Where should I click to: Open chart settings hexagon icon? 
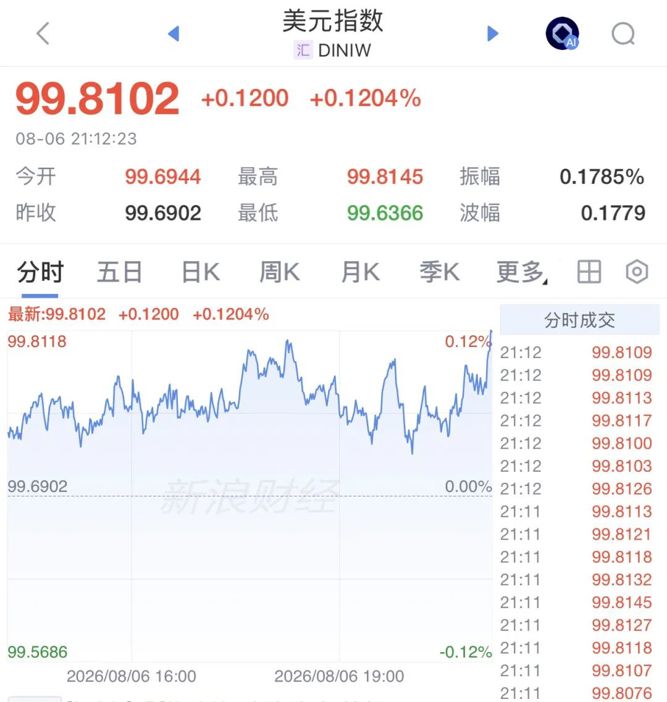pos(637,272)
